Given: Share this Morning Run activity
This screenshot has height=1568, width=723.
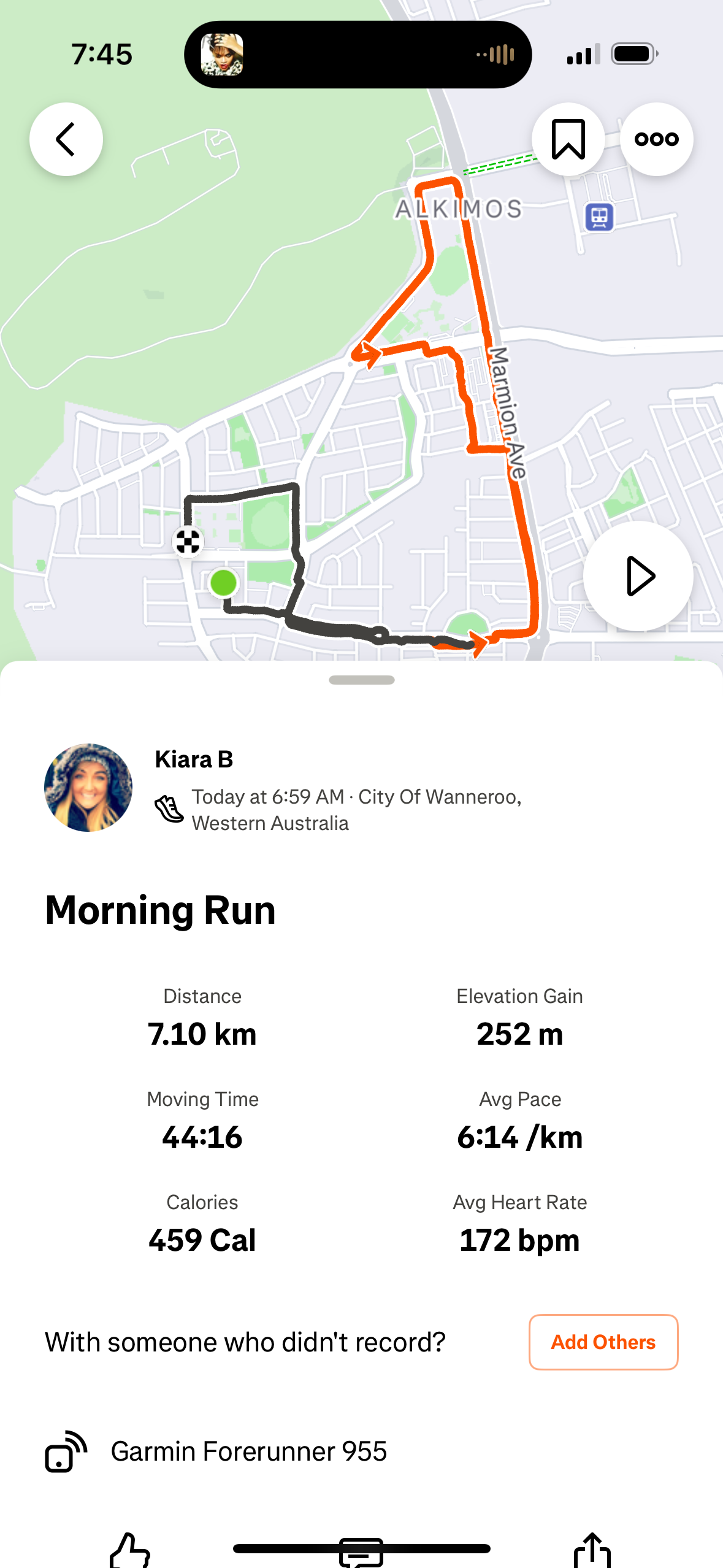Looking at the screenshot, I should tap(592, 1549).
